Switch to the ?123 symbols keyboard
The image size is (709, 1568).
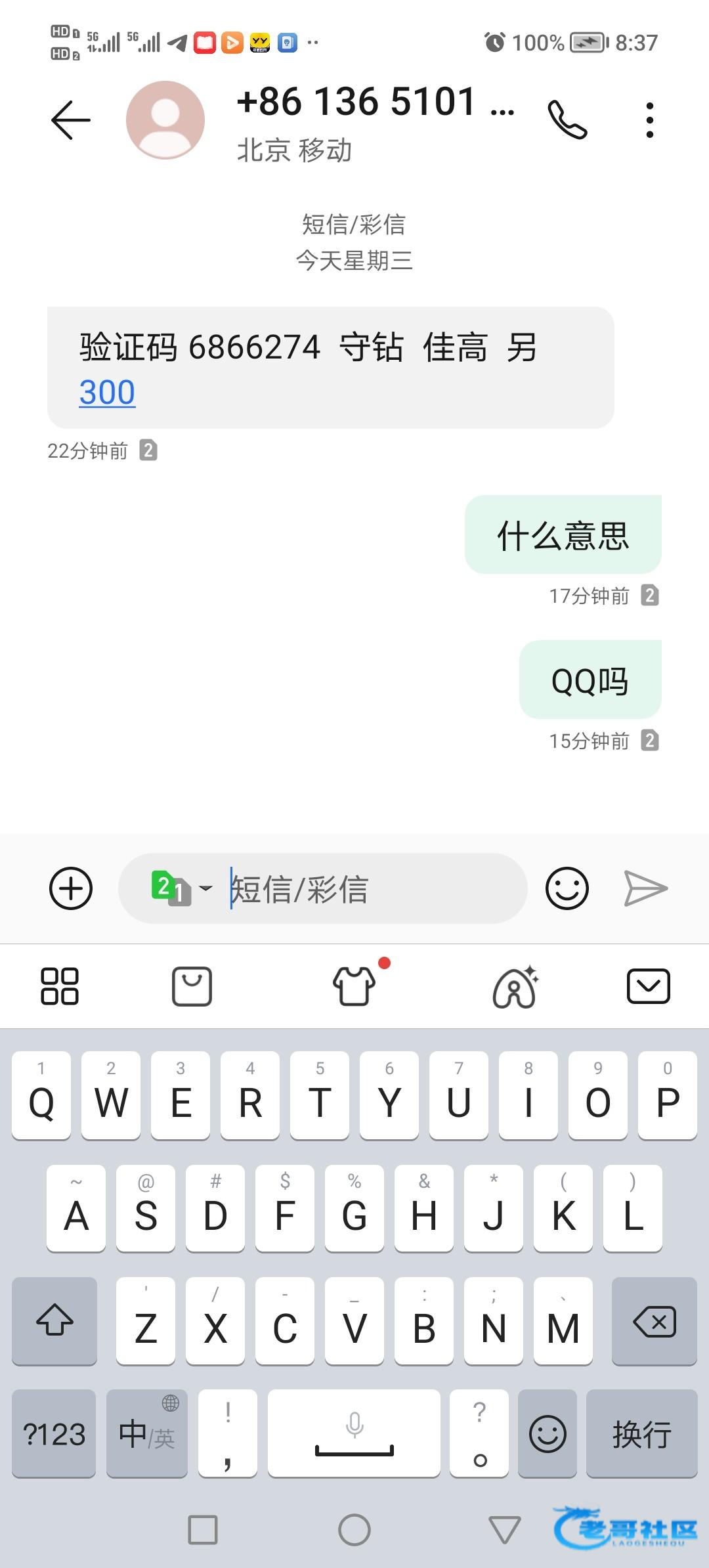(x=54, y=1434)
